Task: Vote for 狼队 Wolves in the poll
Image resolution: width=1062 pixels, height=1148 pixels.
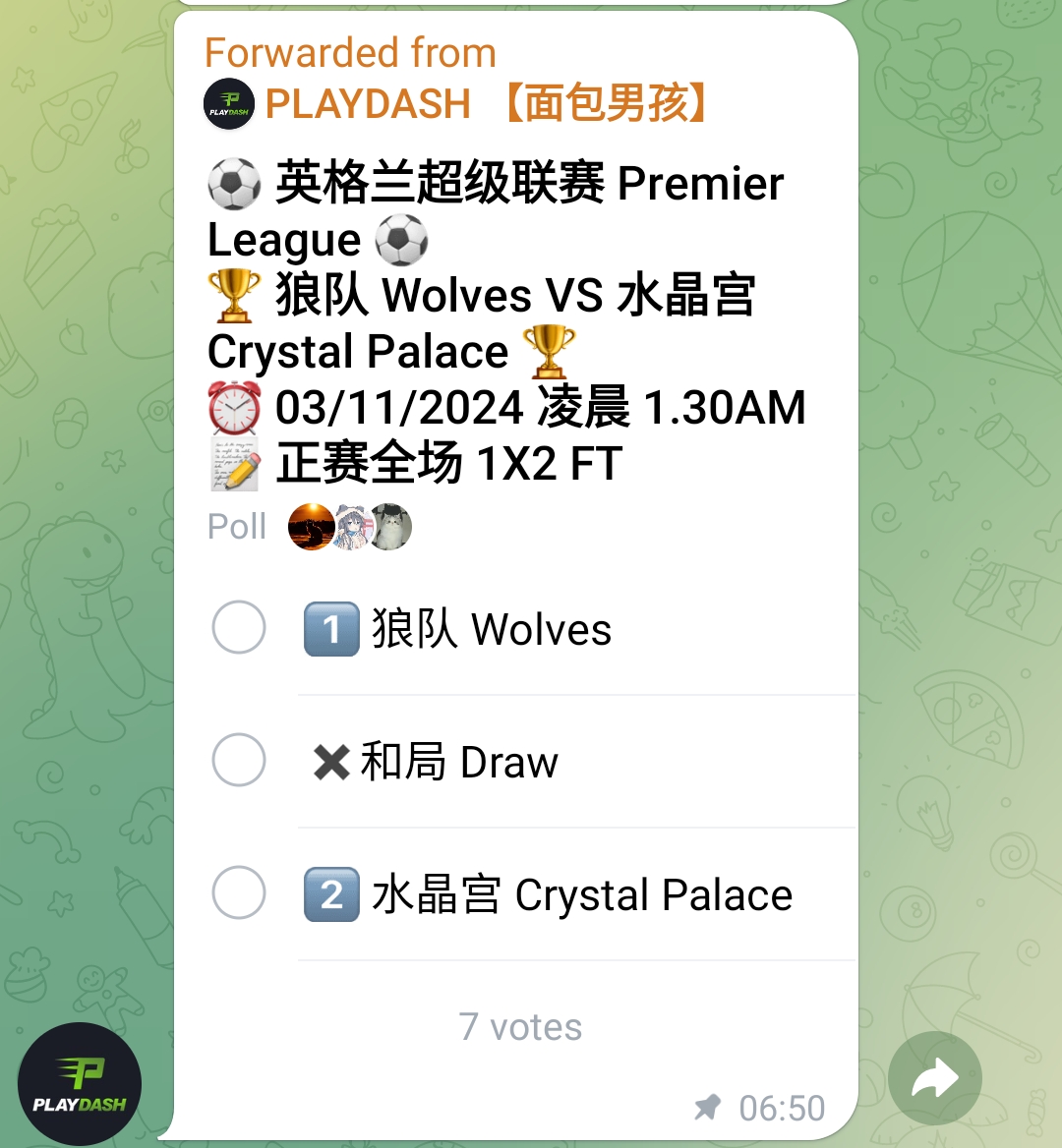Action: 239,628
